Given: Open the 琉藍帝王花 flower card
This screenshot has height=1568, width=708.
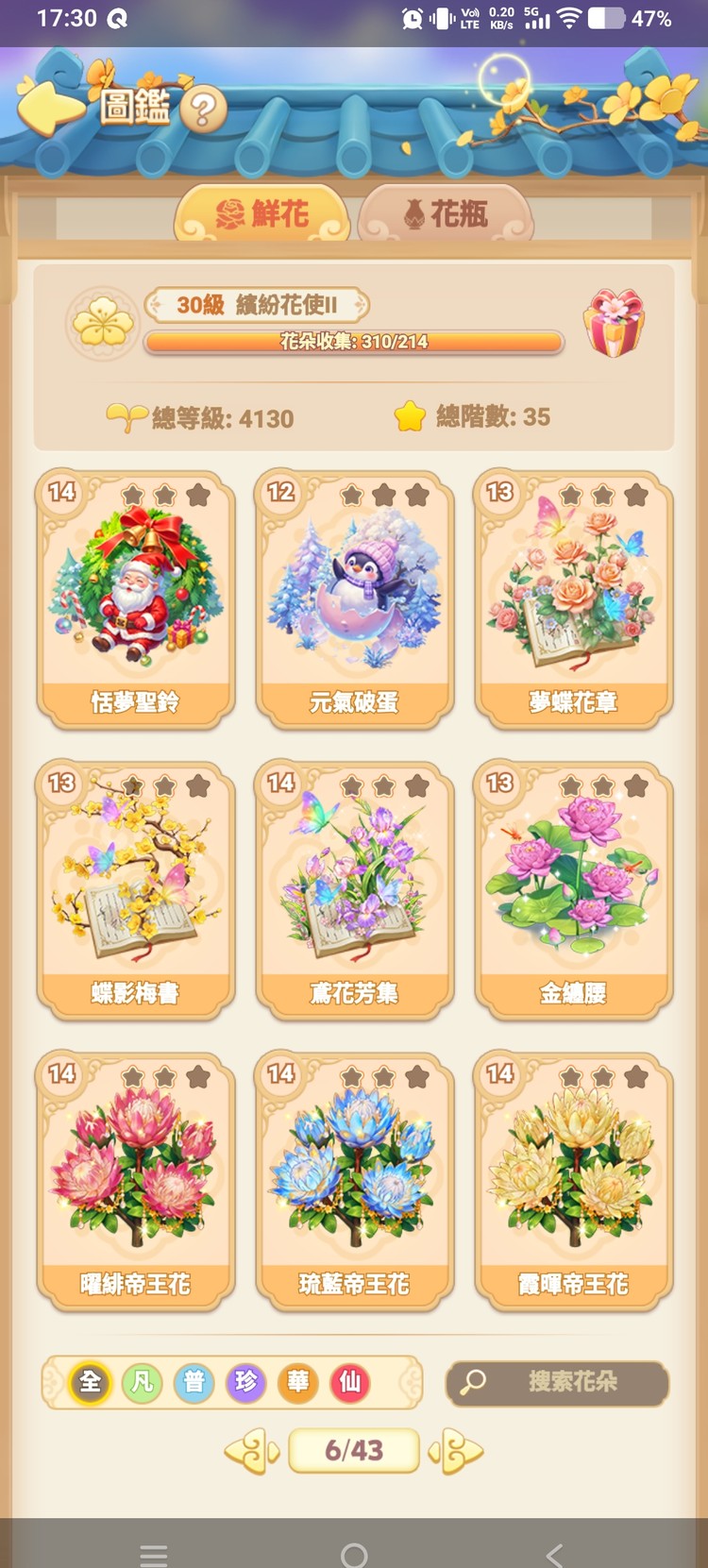Looking at the screenshot, I should (x=353, y=1180).
